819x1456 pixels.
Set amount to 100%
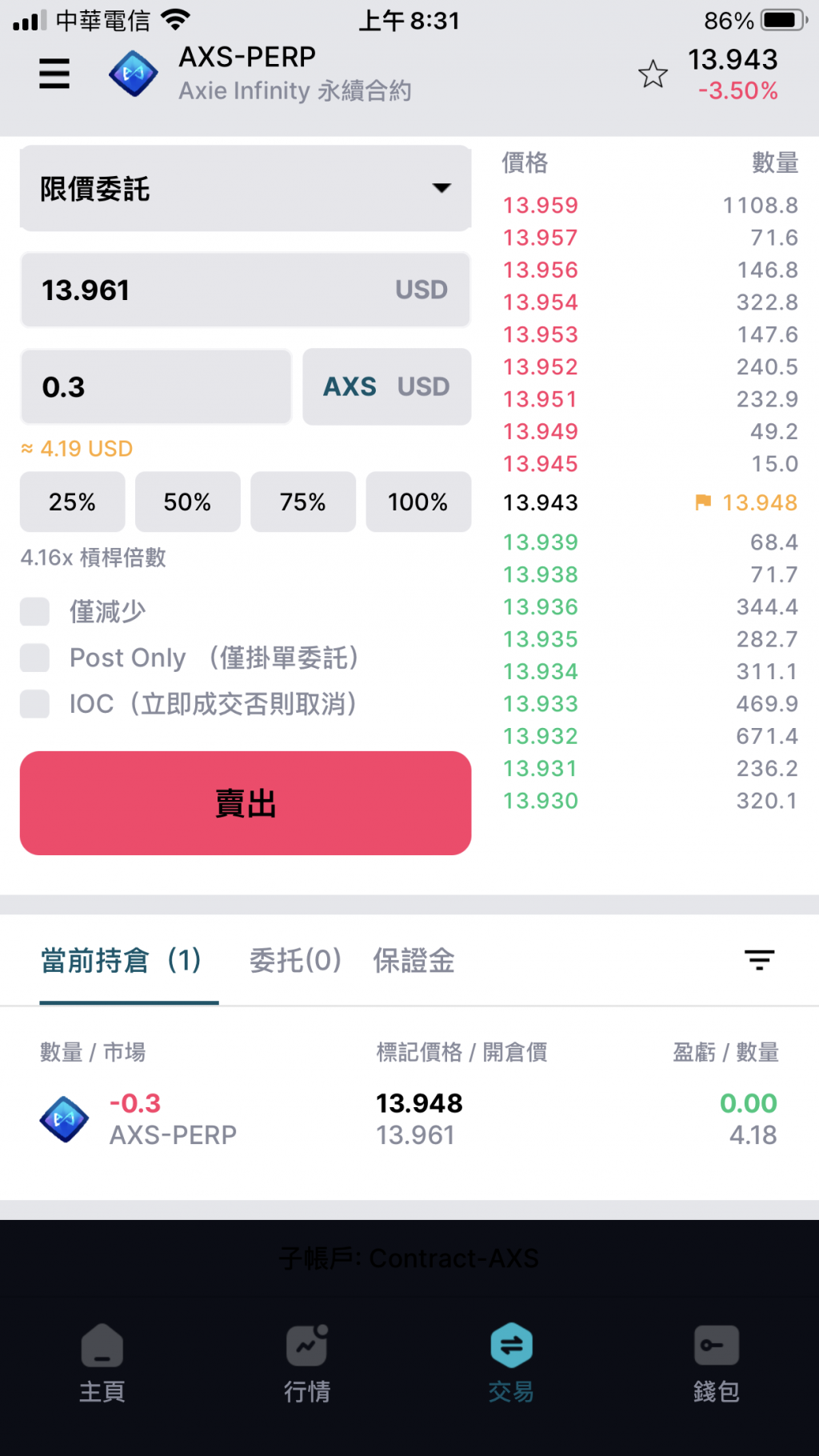click(417, 502)
